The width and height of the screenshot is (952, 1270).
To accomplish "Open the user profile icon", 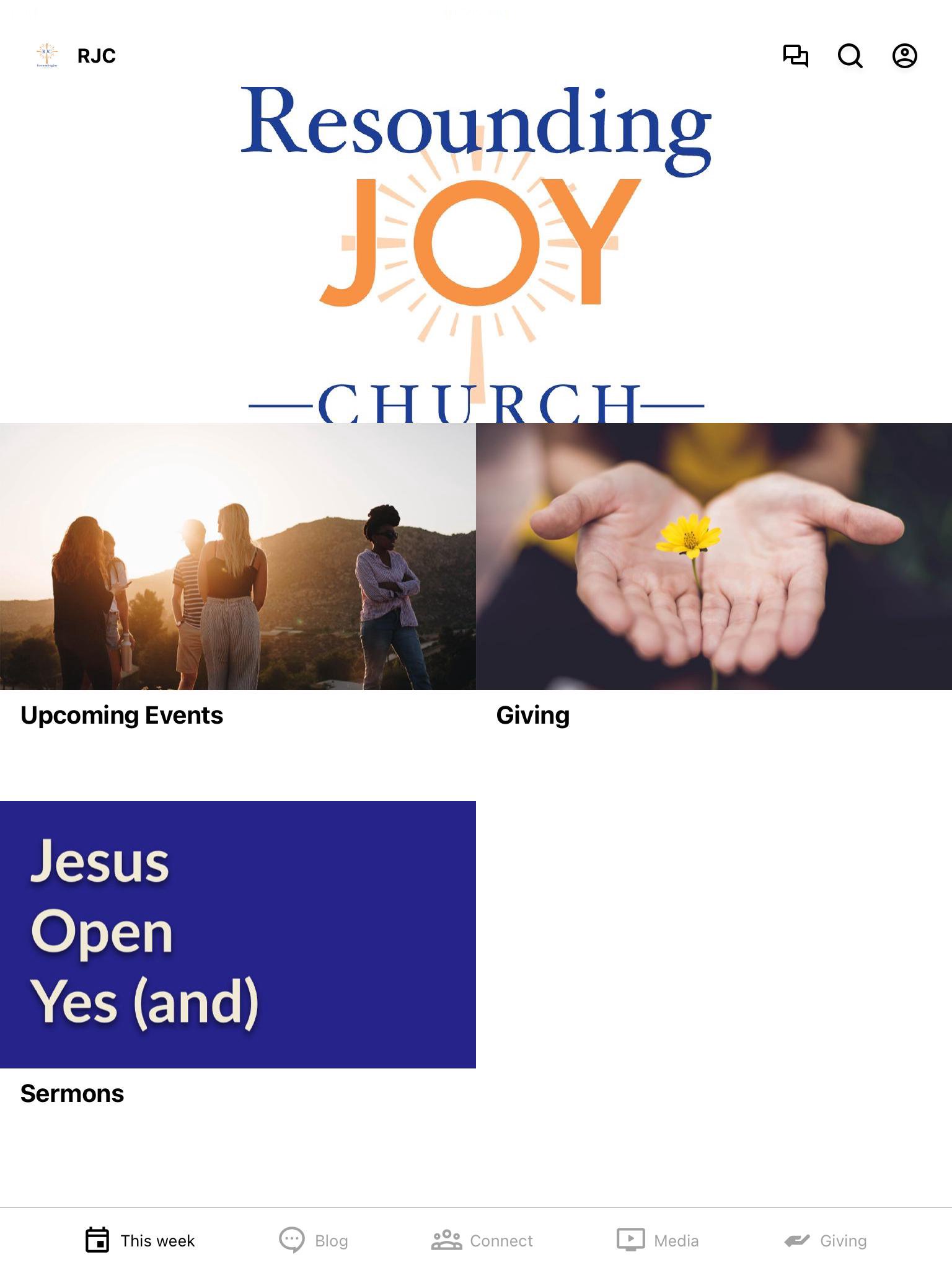I will (904, 56).
